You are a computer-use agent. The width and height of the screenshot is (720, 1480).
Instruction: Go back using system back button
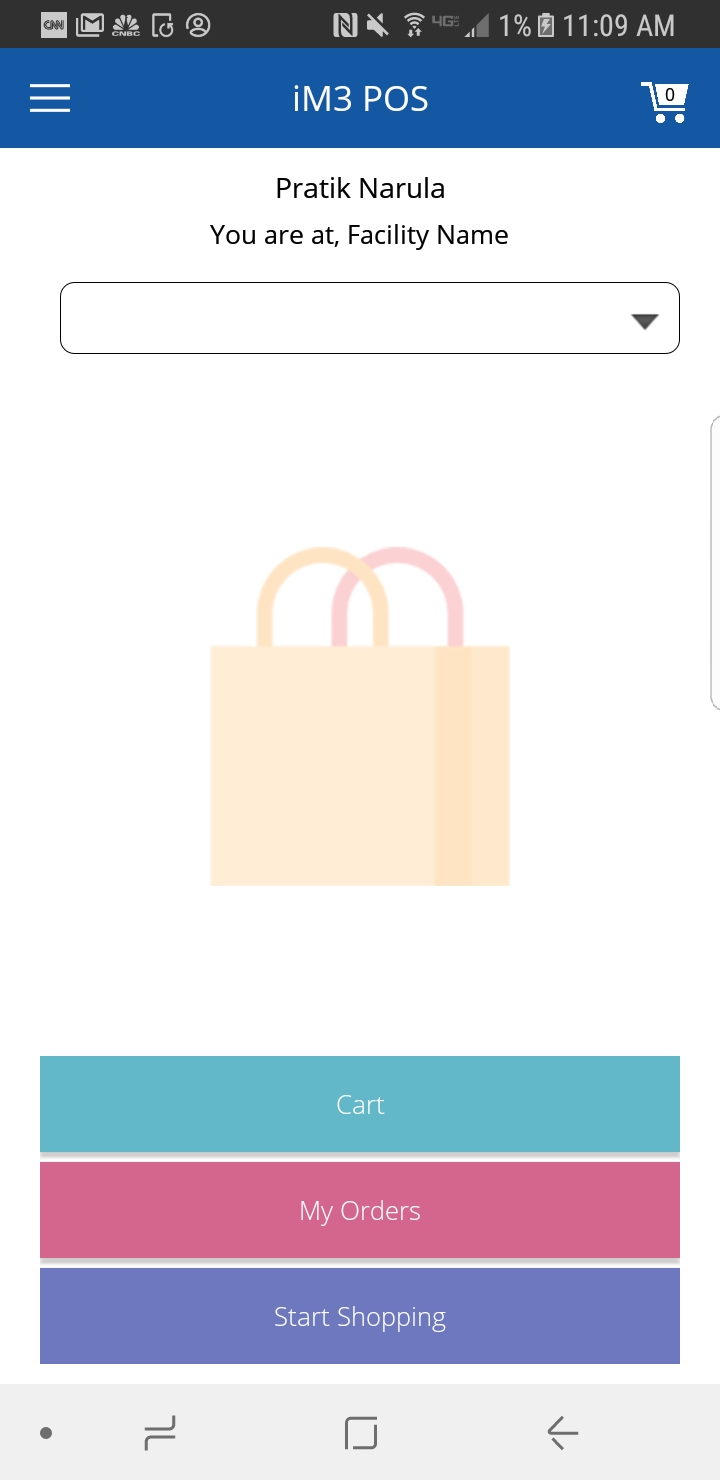point(563,1433)
